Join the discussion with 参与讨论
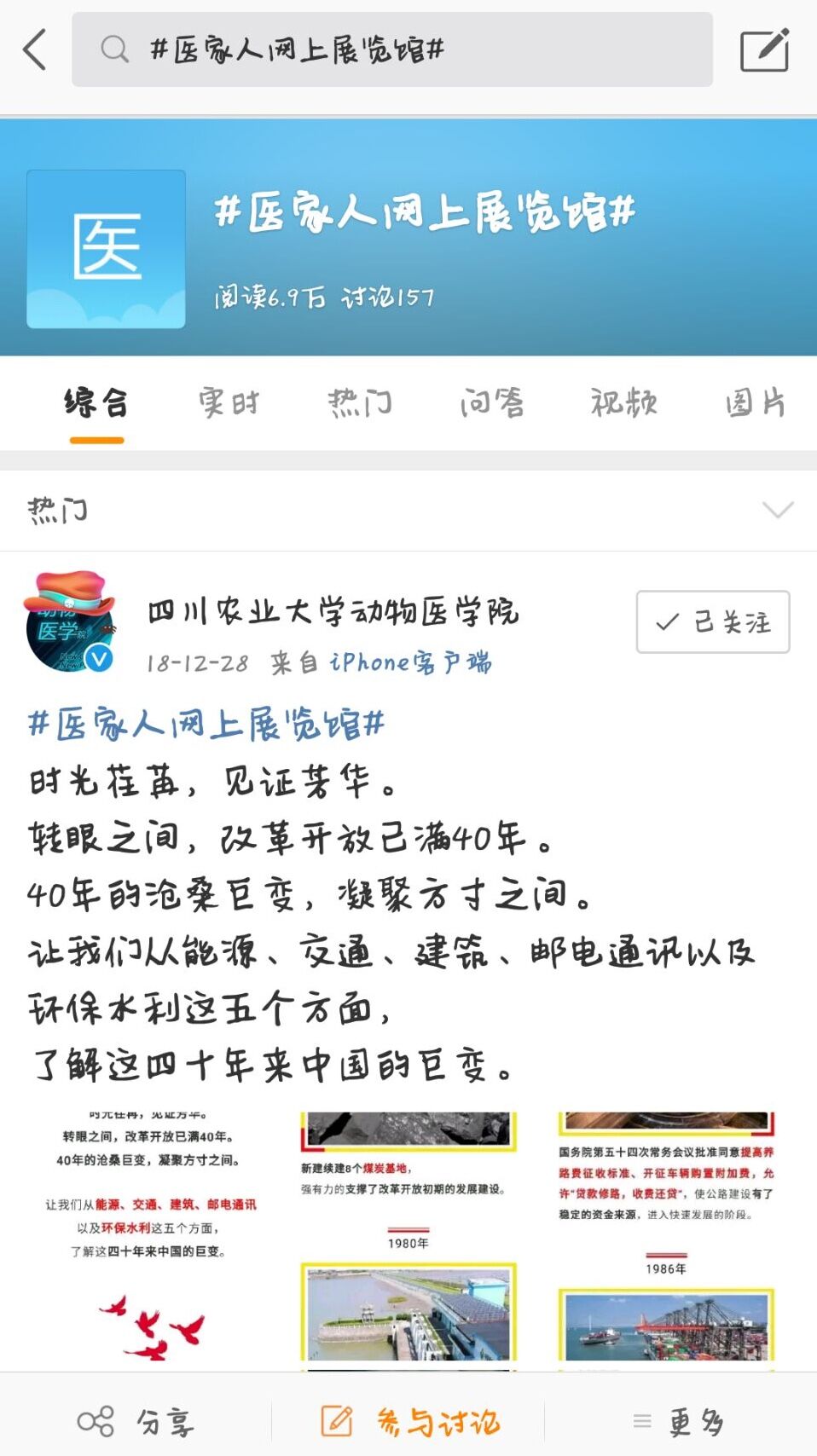Viewport: 817px width, 1456px height. 409,1421
